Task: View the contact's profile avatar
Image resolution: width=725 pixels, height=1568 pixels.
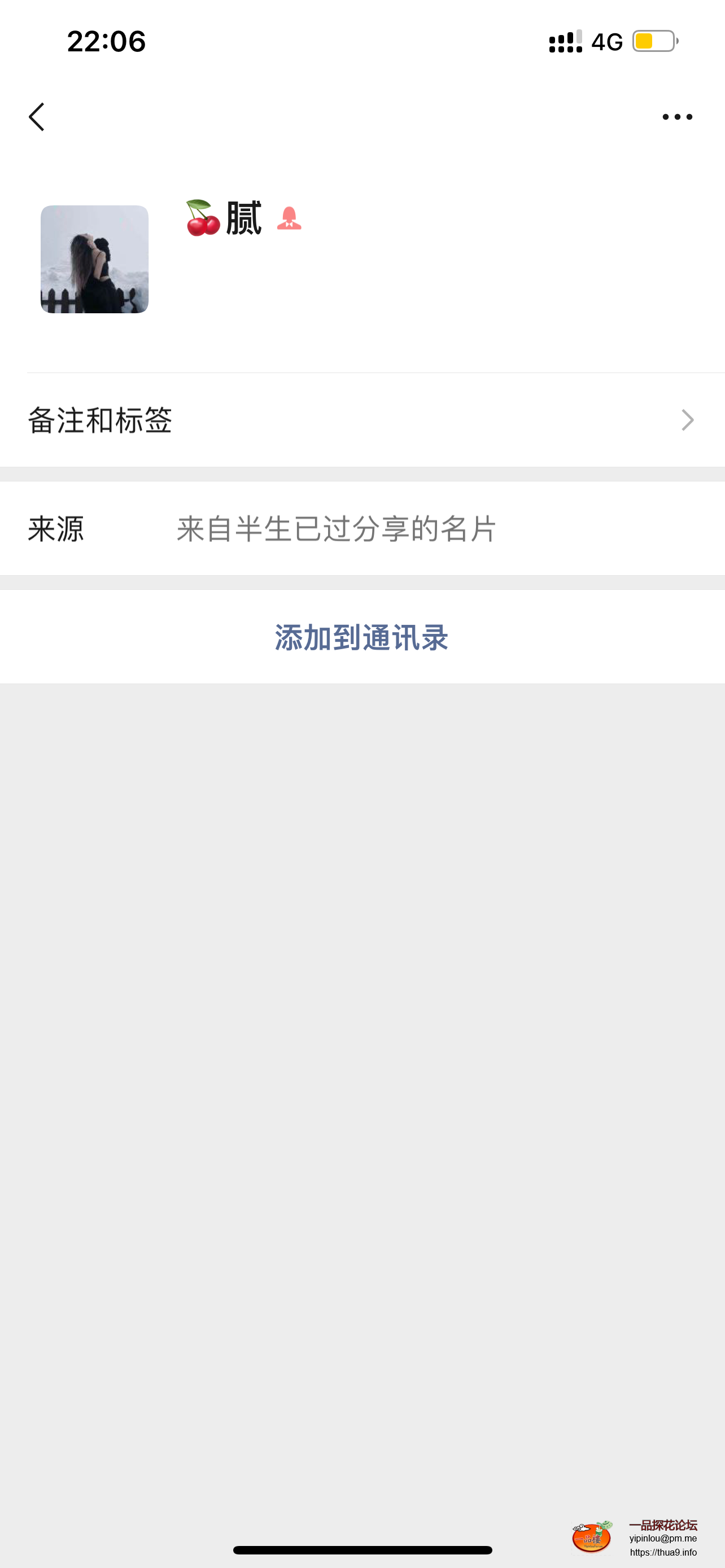Action: 94,259
